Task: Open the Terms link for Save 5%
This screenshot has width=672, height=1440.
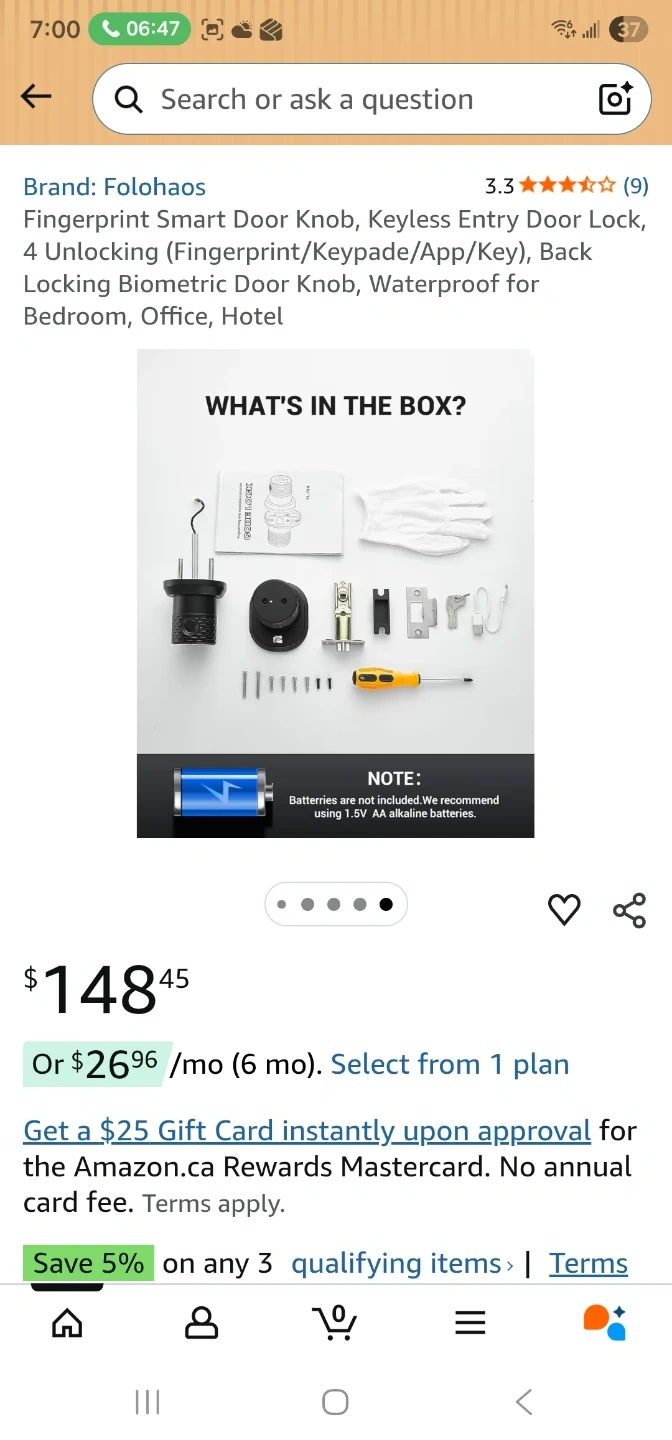Action: [588, 1264]
